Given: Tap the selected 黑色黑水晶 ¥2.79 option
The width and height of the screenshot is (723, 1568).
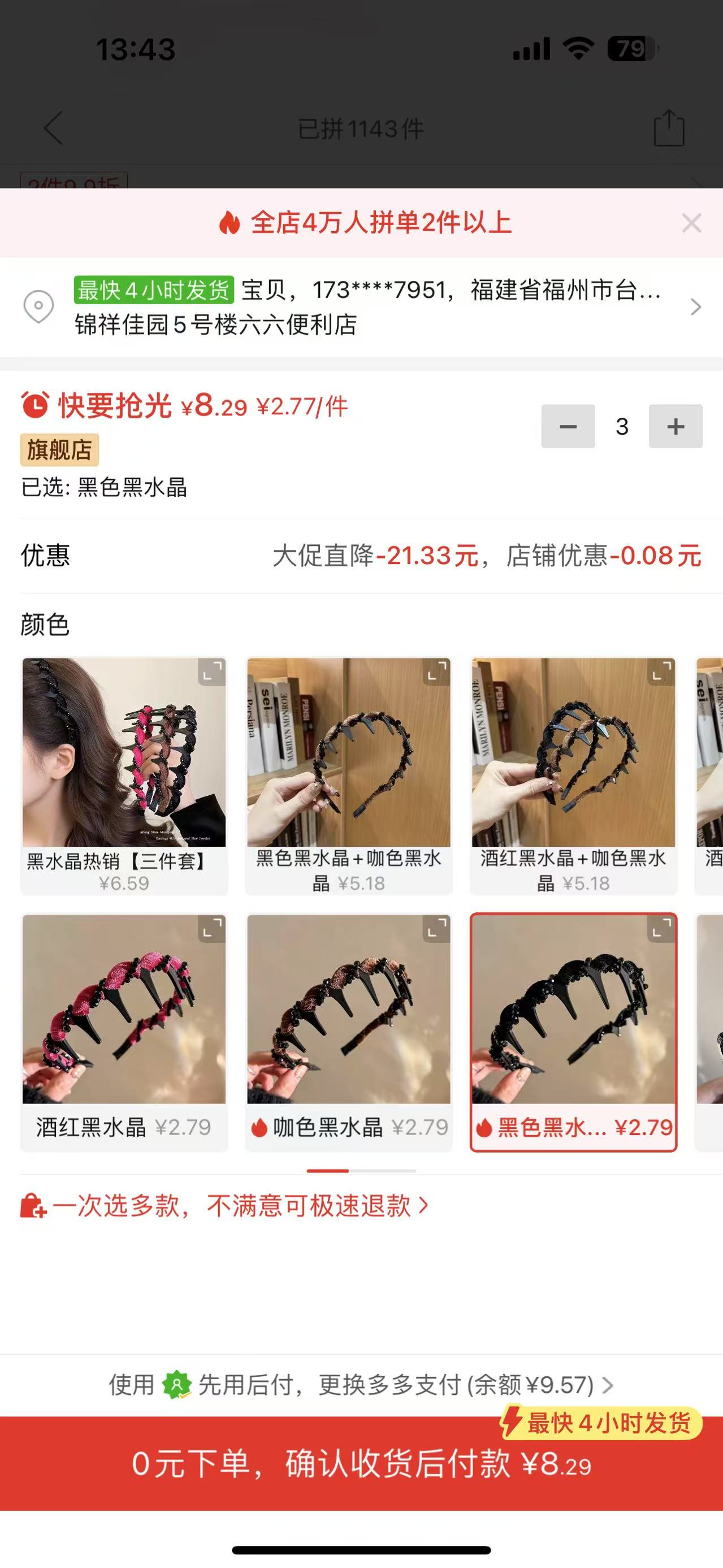Looking at the screenshot, I should coord(573,1032).
